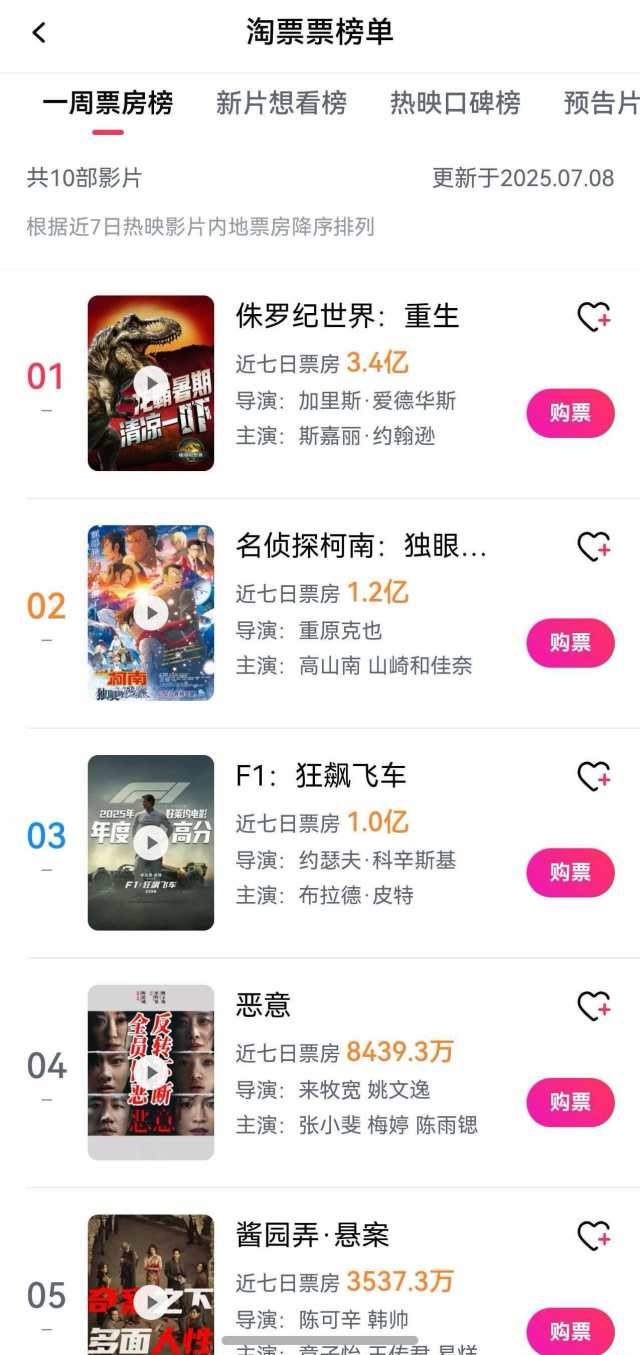Viewport: 640px width, 1355px height.
Task: Go back from 淘票票榜单 page
Action: tap(39, 33)
